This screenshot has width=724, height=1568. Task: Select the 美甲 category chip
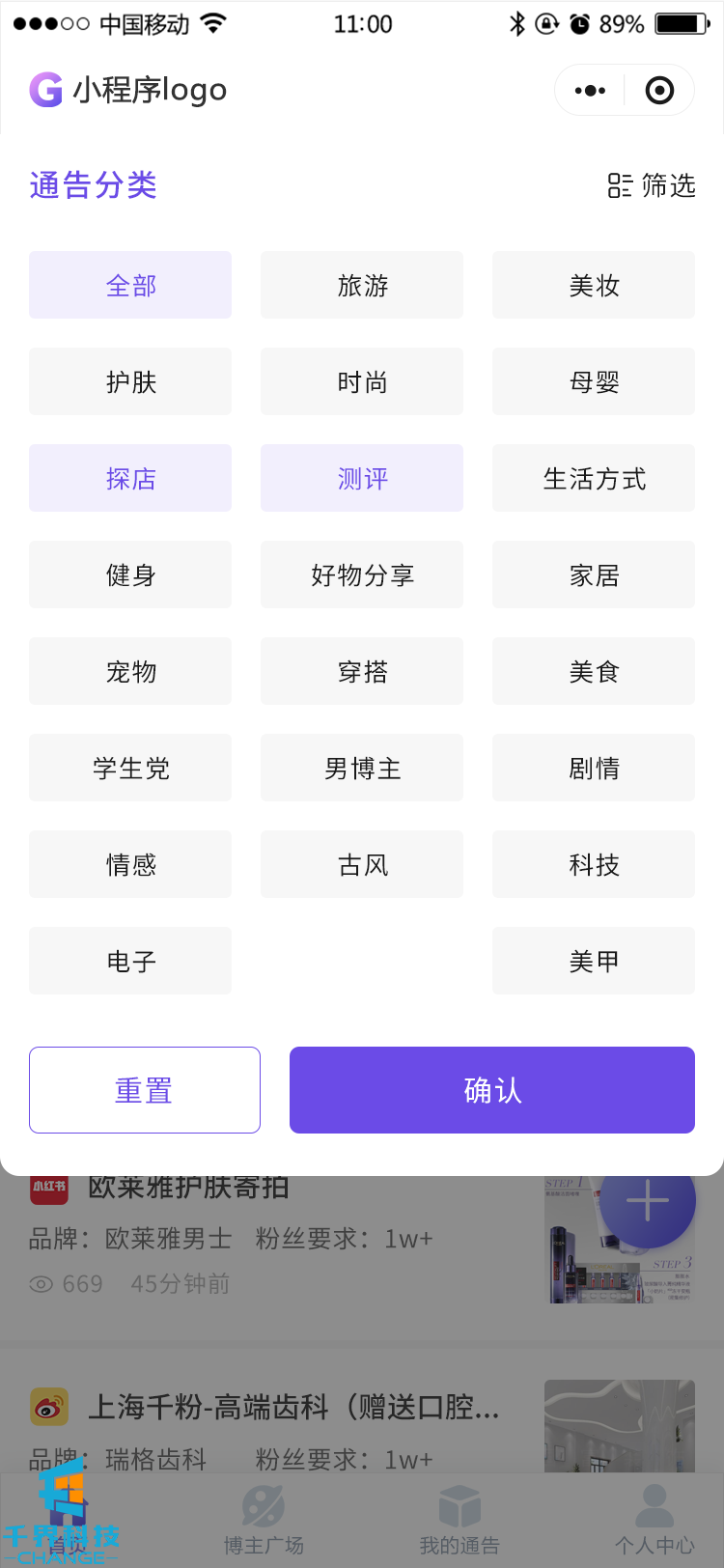click(594, 962)
